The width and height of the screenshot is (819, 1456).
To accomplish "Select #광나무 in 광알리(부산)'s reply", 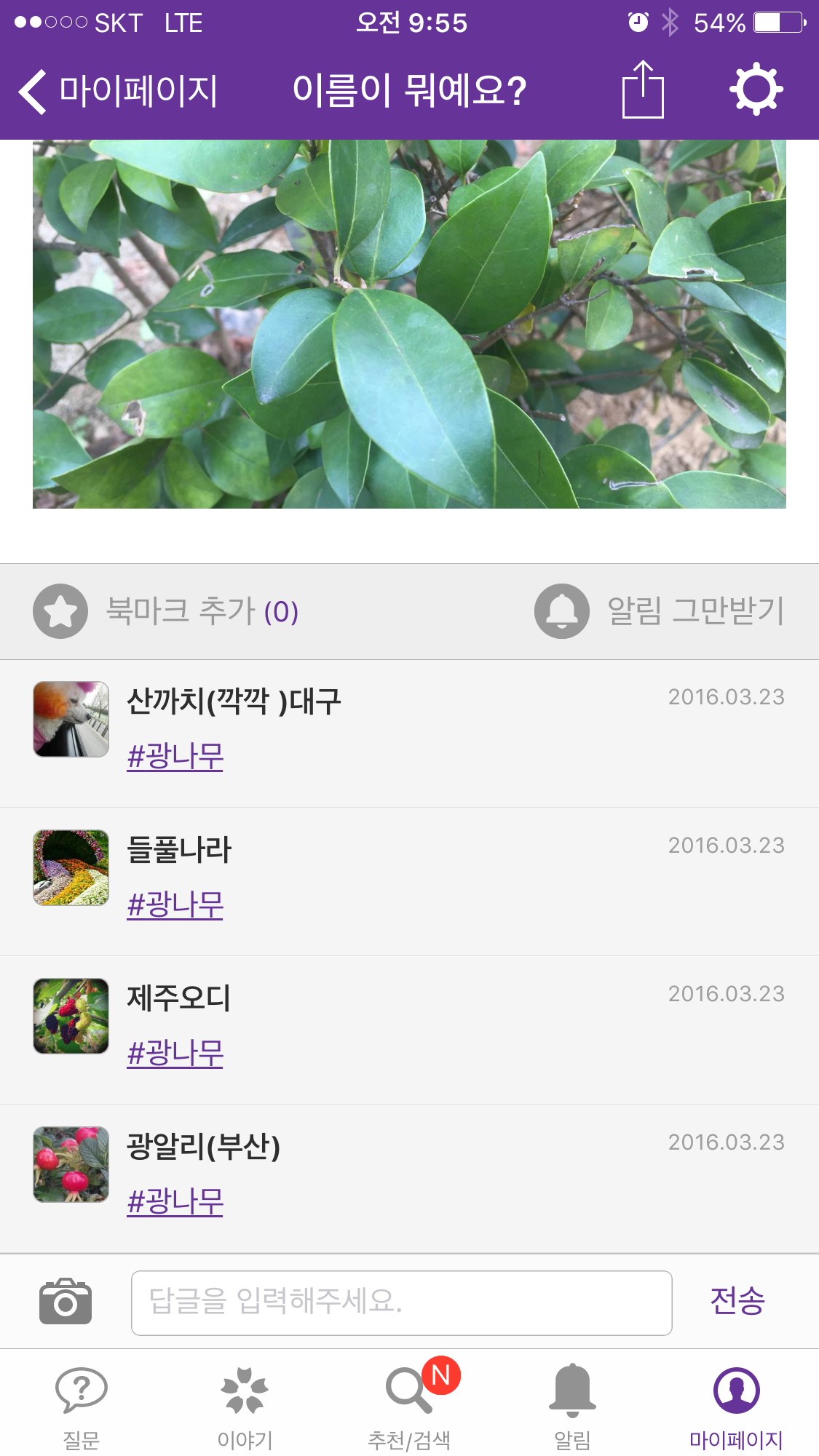I will pos(175,1202).
